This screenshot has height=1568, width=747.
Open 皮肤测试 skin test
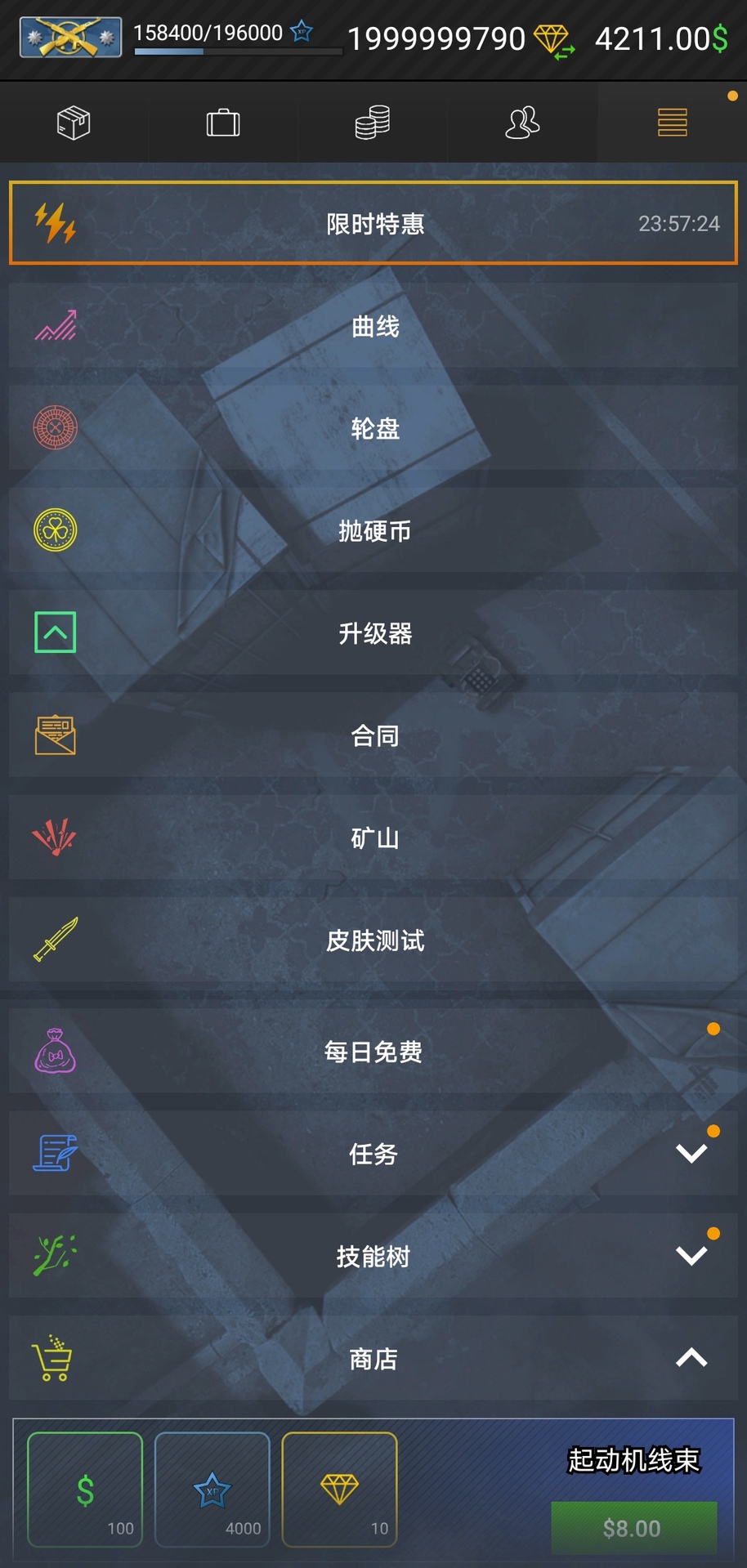[373, 940]
